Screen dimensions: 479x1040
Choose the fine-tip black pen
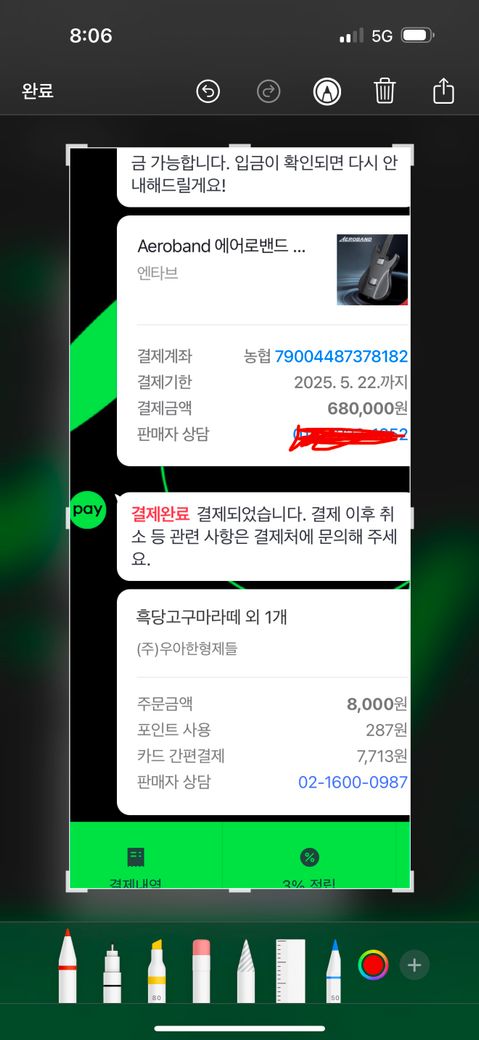(x=112, y=973)
